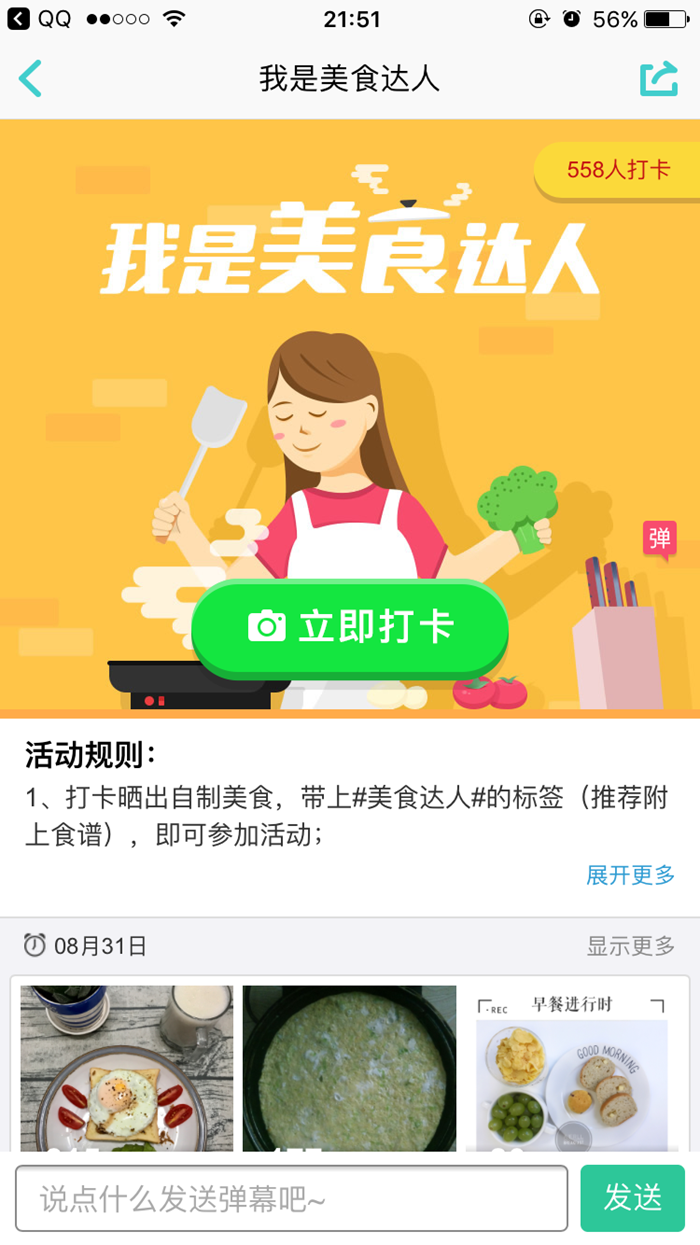
Task: Open the green pancake photo
Action: 349,1066
